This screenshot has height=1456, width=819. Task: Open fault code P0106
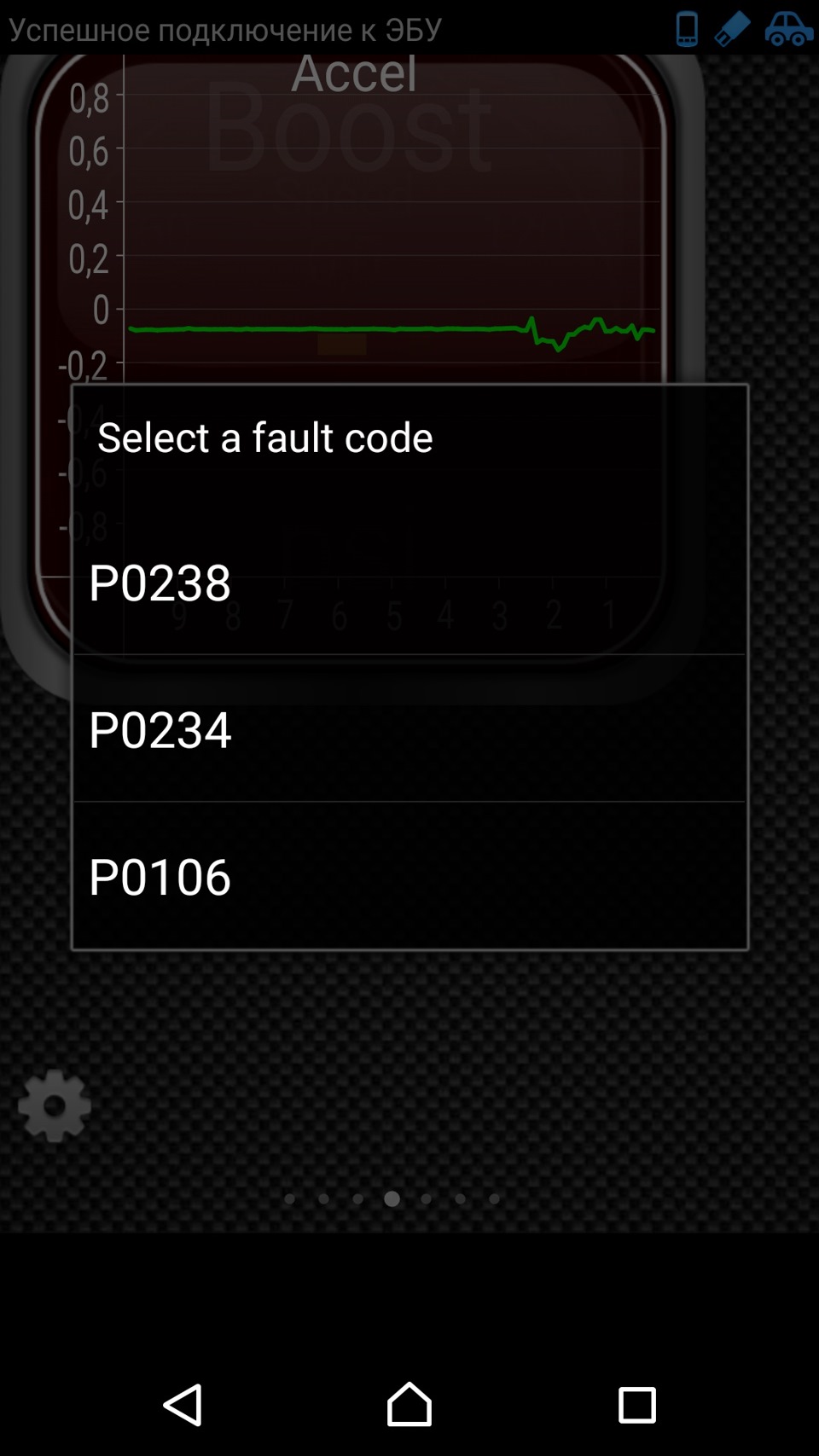click(409, 876)
